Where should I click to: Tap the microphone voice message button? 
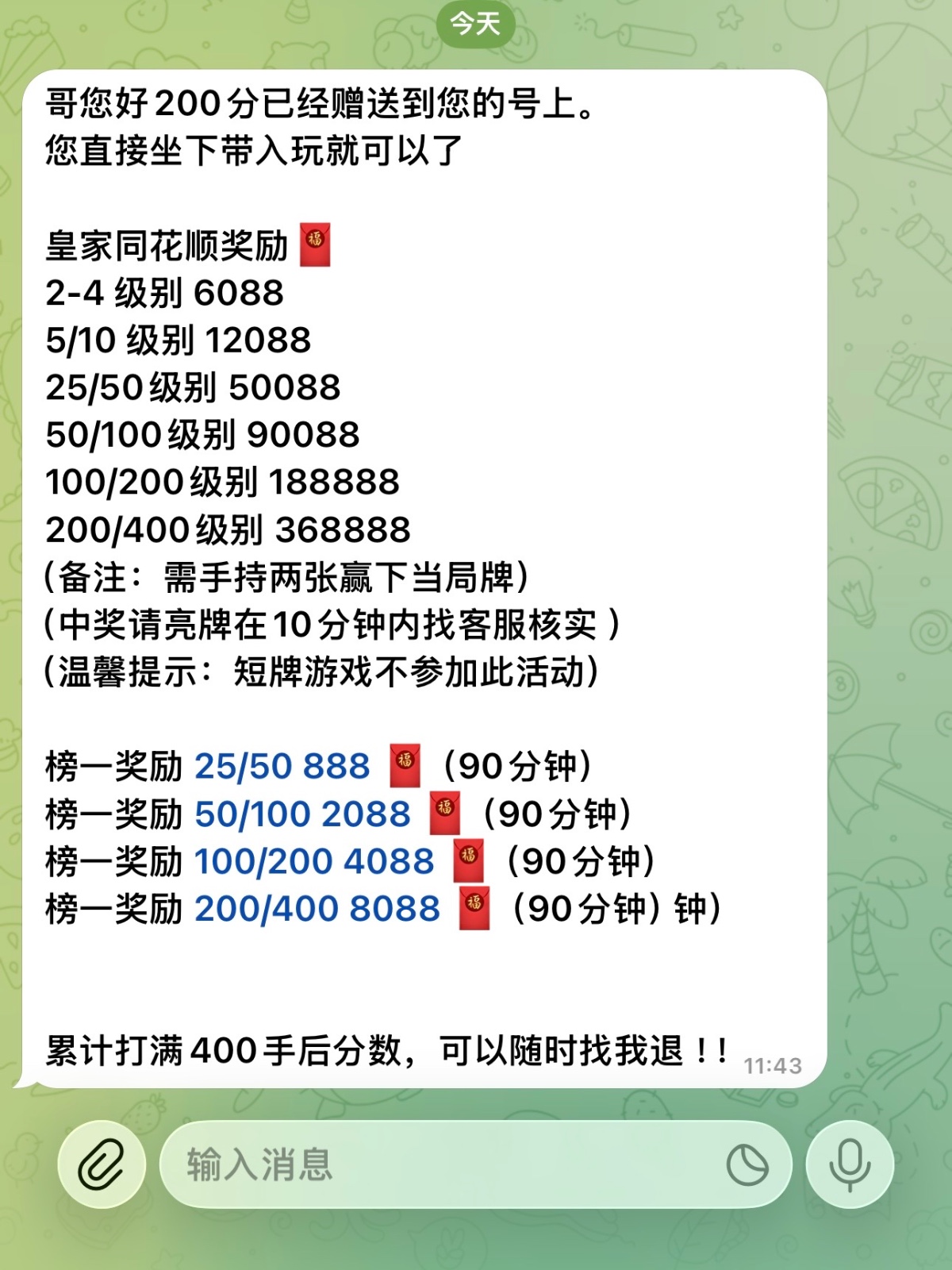[x=850, y=1164]
